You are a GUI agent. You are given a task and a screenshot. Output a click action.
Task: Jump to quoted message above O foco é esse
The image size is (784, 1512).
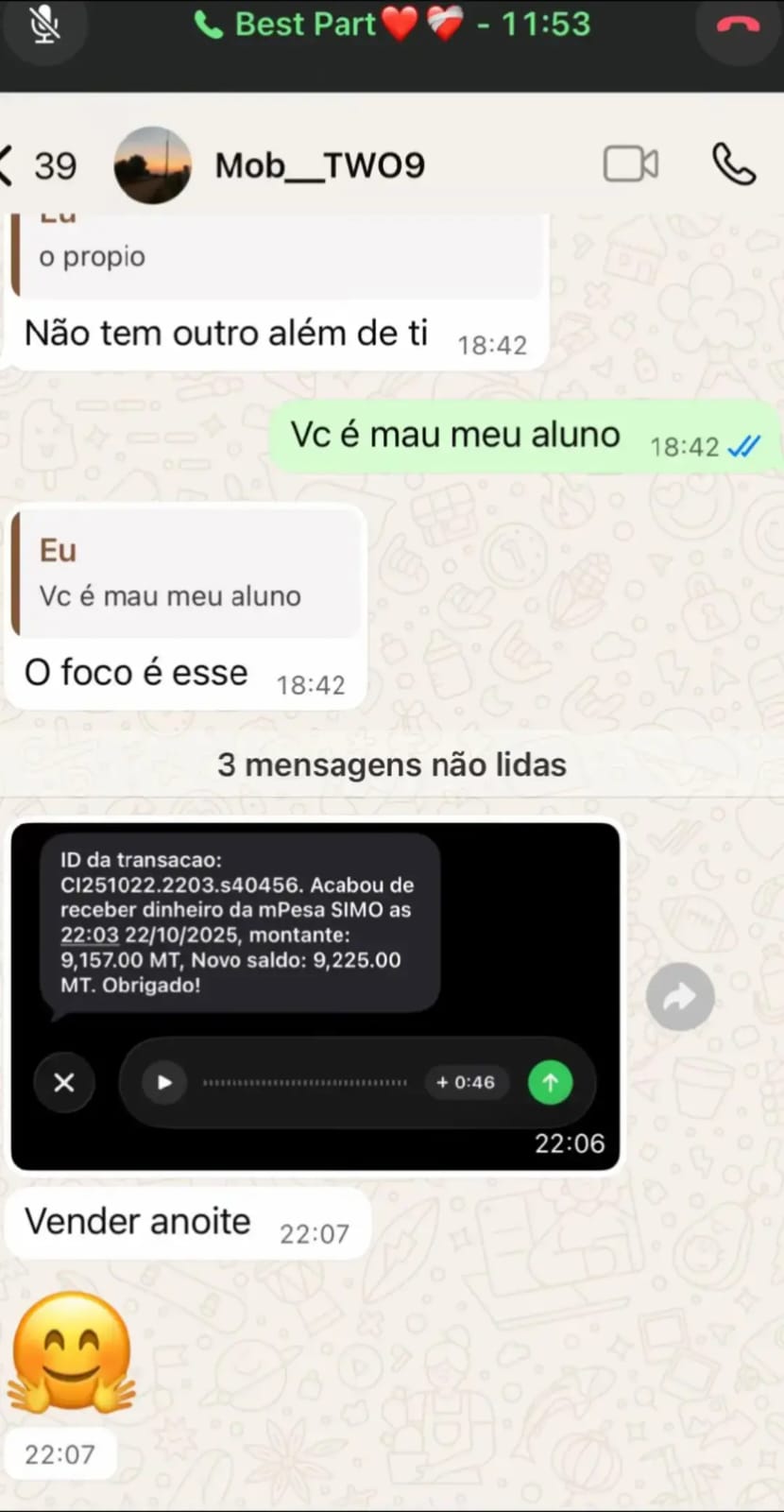[x=186, y=574]
